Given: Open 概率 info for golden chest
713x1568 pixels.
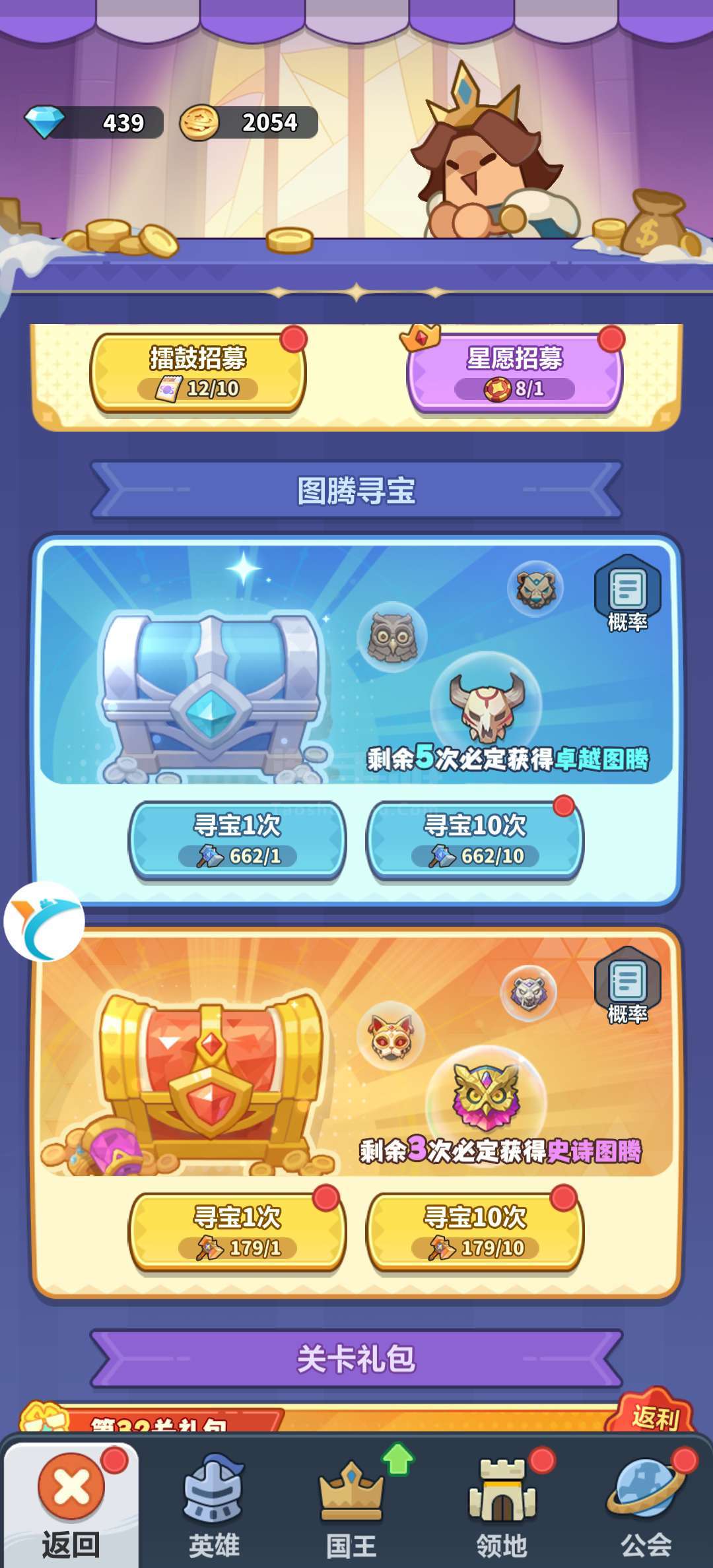Looking at the screenshot, I should 627,985.
